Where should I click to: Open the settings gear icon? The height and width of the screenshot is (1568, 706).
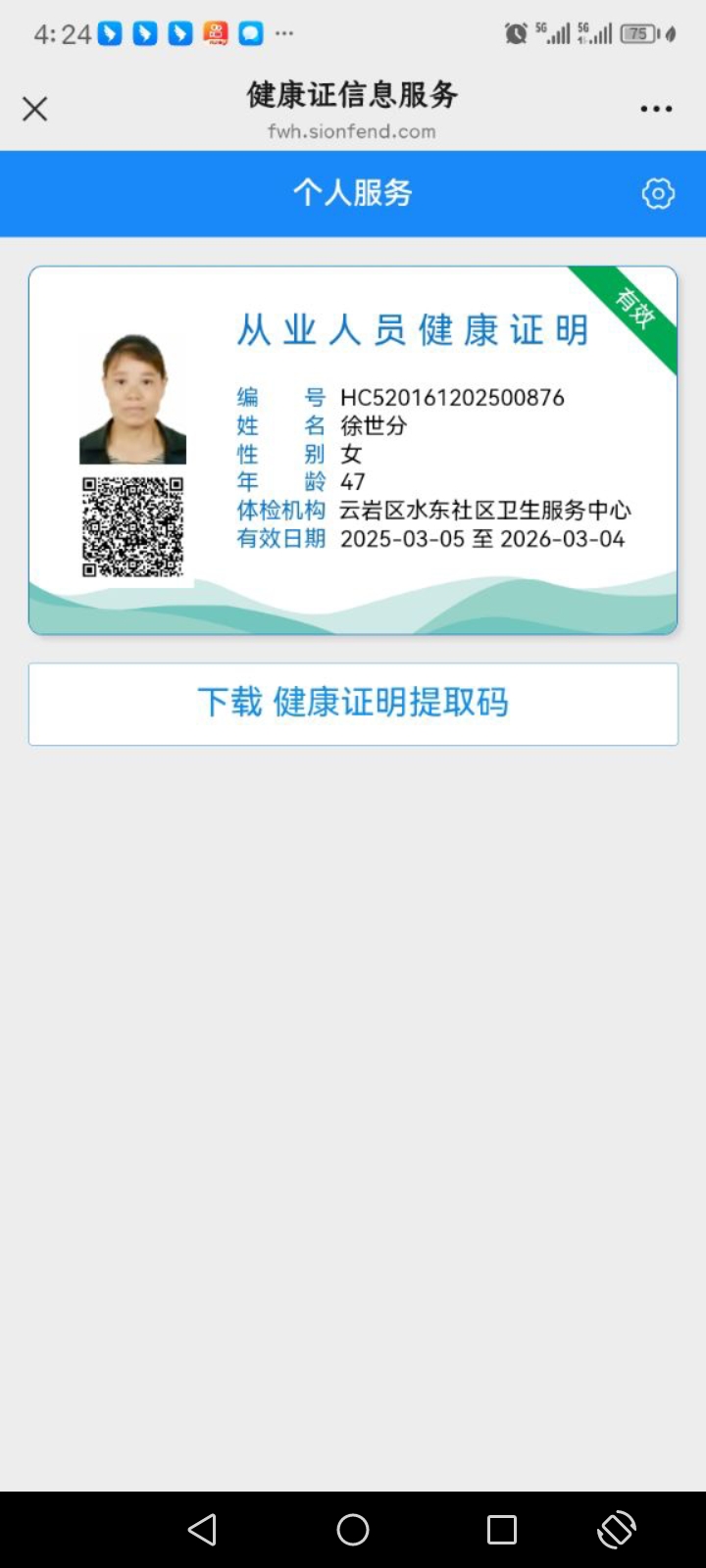tap(658, 194)
